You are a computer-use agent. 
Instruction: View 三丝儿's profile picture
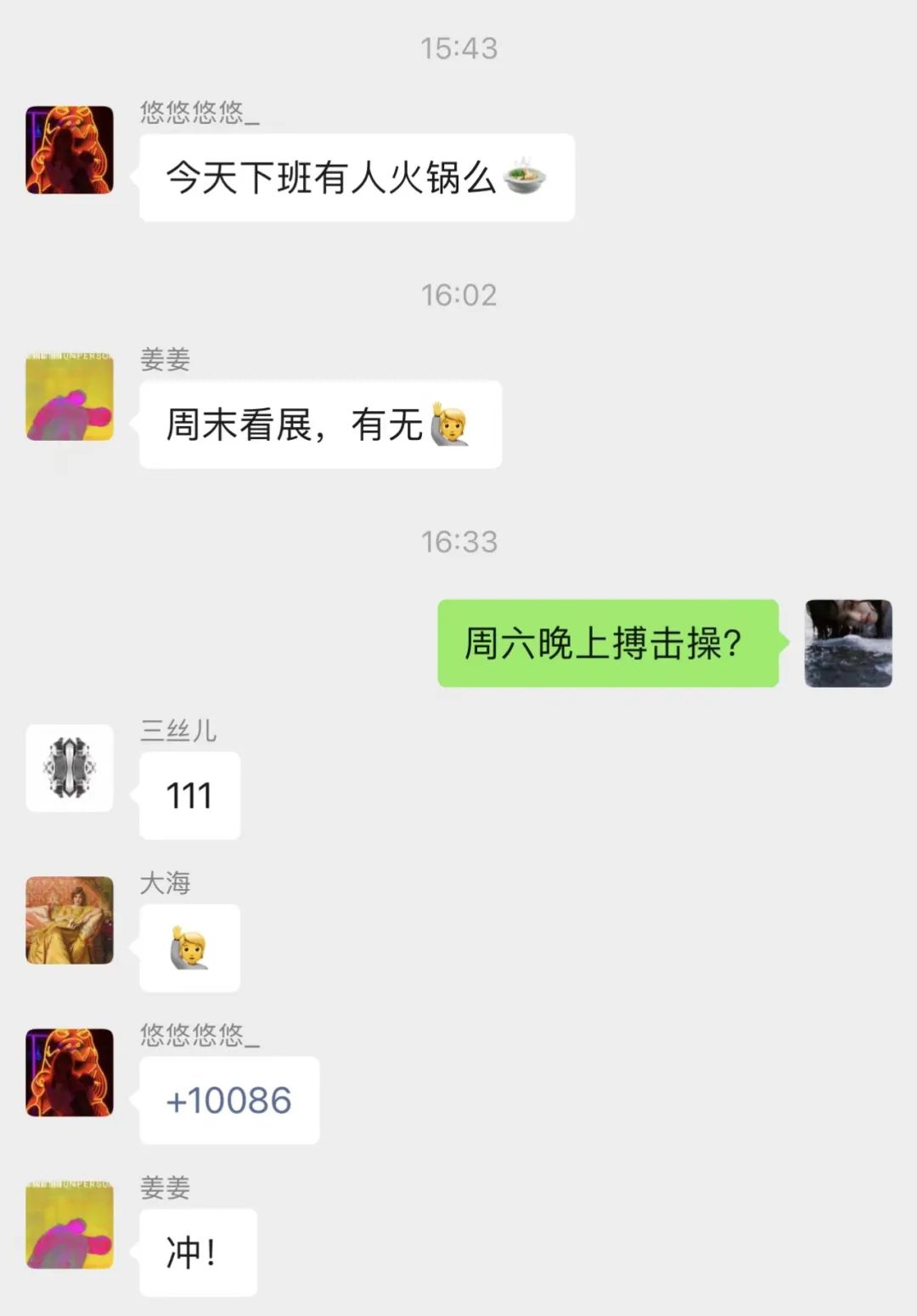tap(70, 768)
